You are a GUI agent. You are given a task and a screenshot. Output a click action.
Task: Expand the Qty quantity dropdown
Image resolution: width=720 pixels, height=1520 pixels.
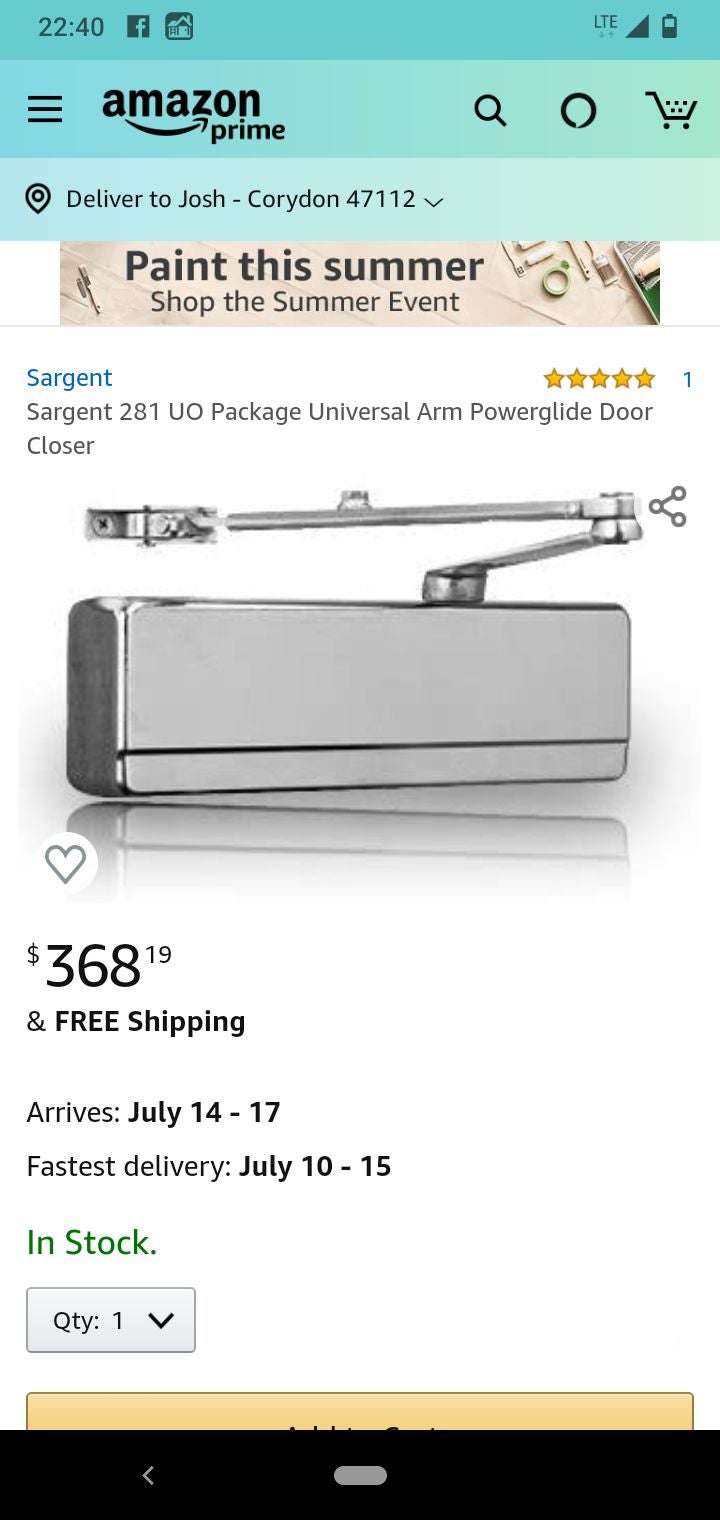111,1320
